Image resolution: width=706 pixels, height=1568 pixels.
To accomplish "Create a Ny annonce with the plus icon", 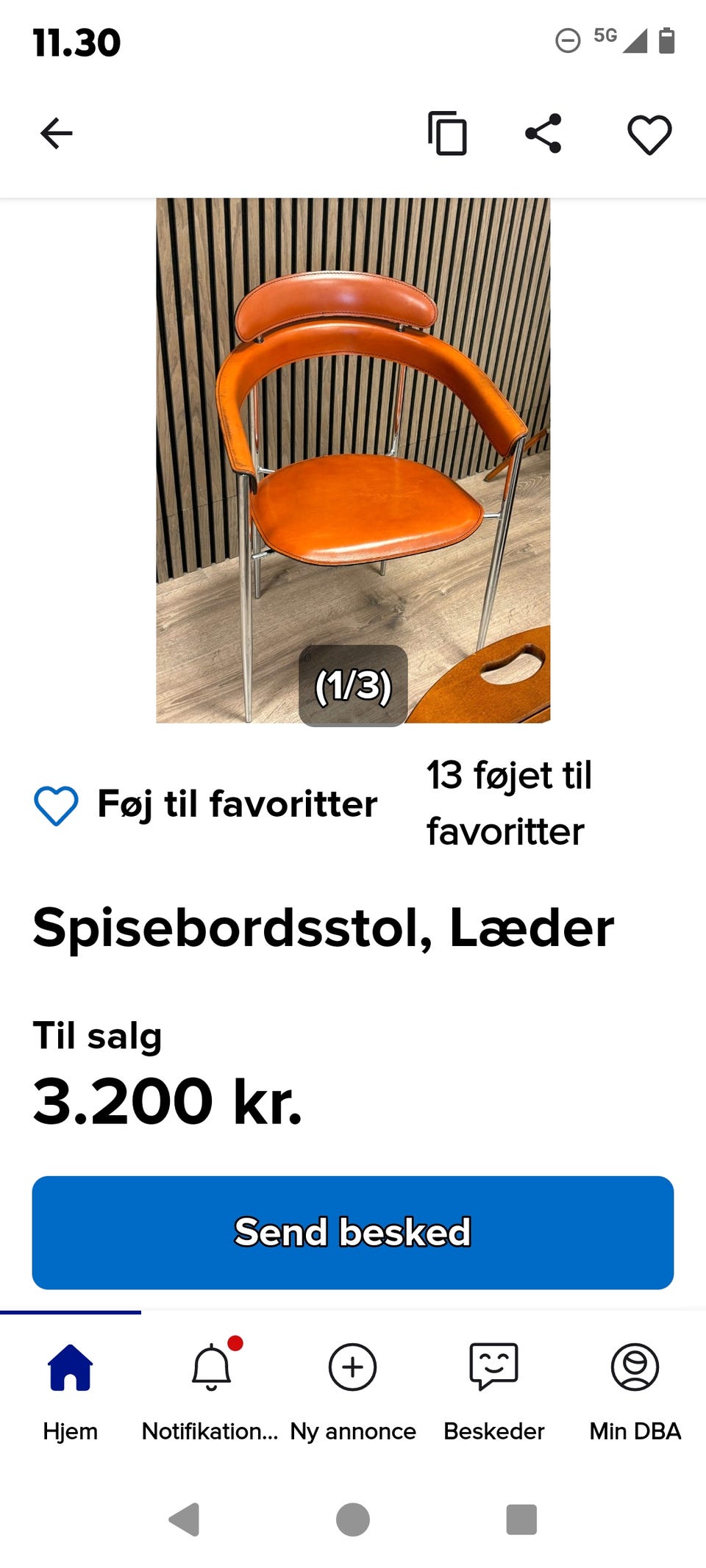I will (352, 1369).
